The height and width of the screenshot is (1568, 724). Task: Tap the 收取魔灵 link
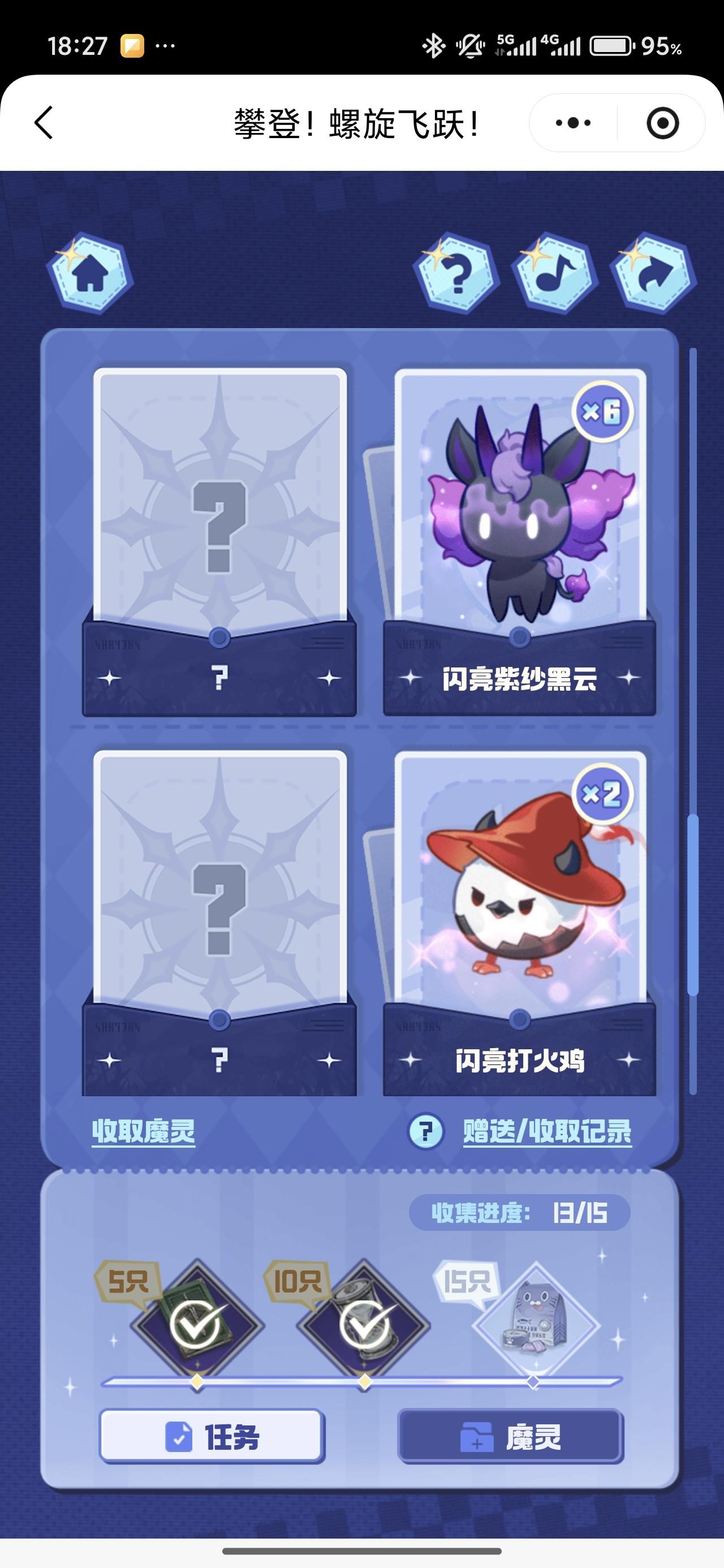(x=144, y=1131)
